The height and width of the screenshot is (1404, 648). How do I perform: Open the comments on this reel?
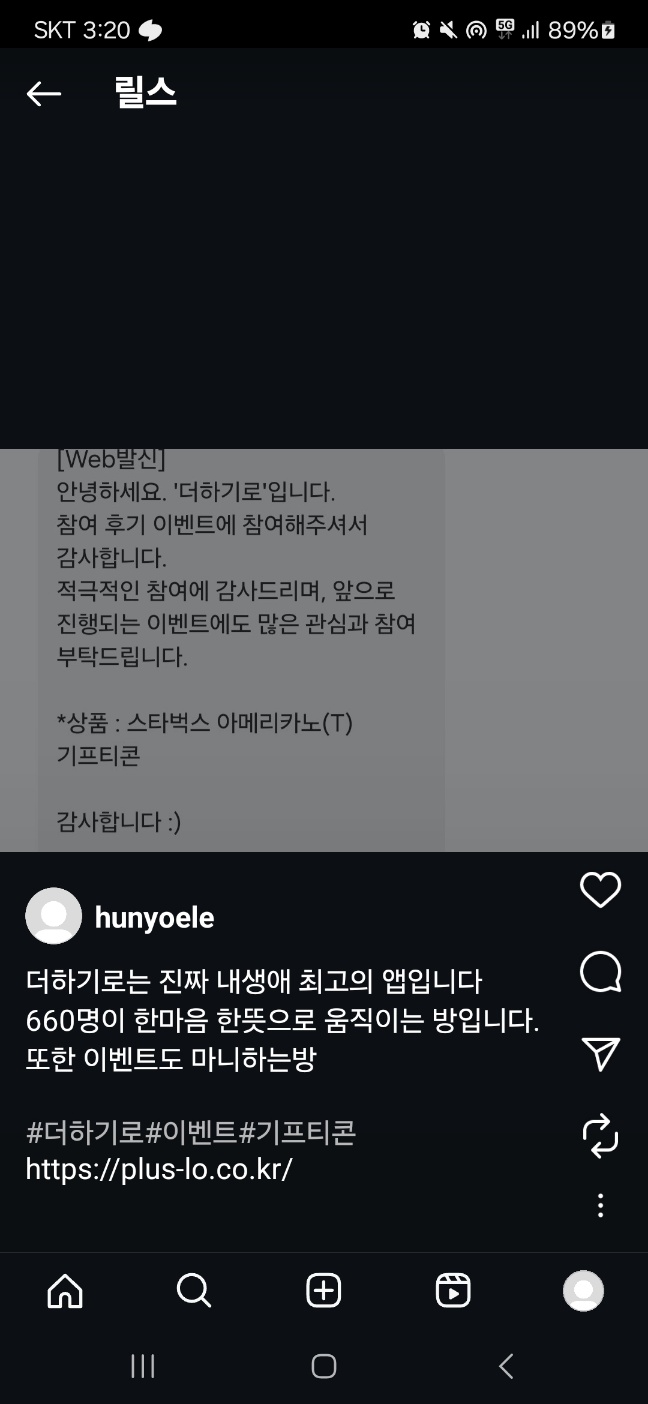(x=600, y=971)
